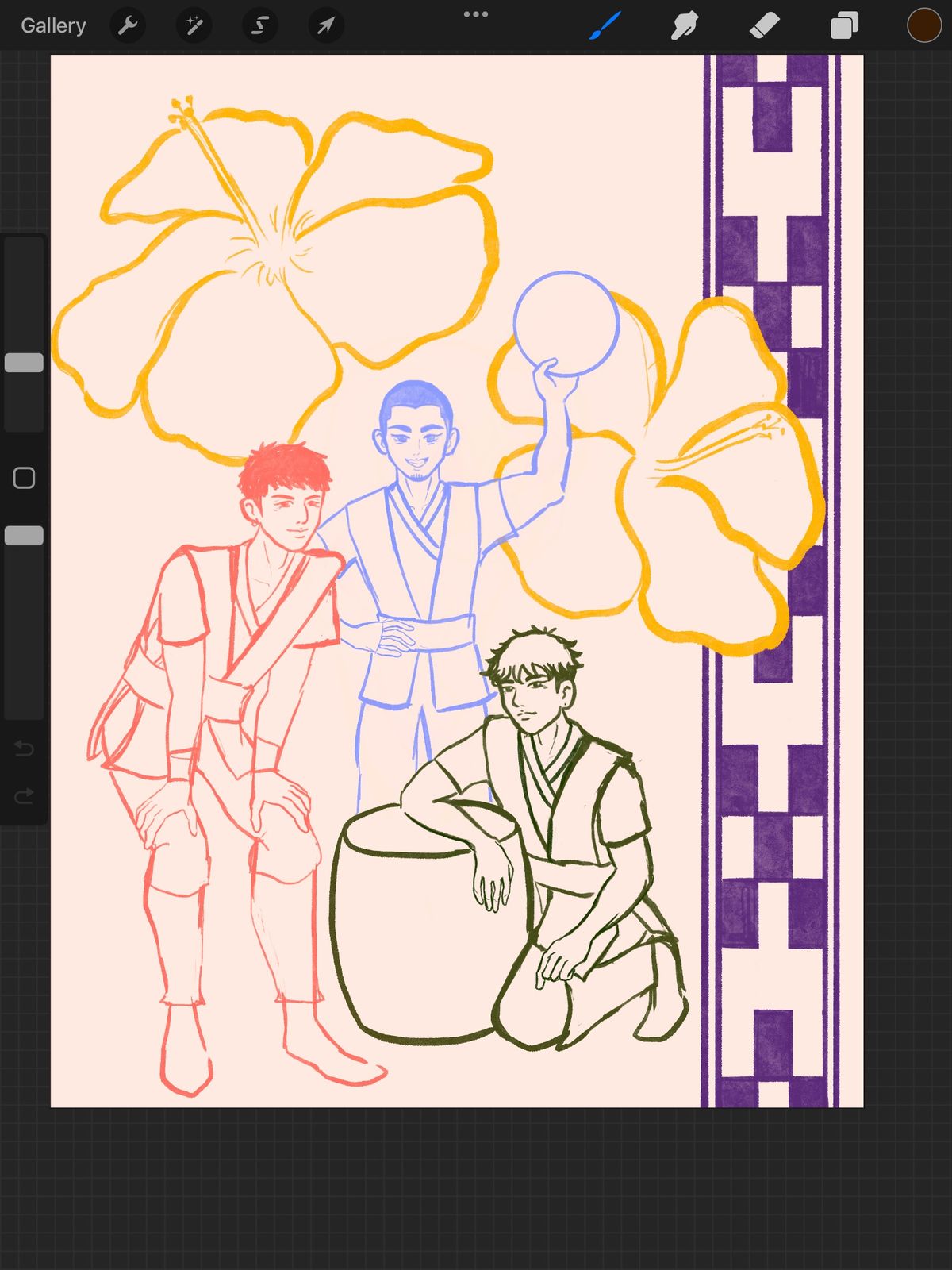Return to the Gallery
This screenshot has height=1270, width=952.
[x=53, y=25]
